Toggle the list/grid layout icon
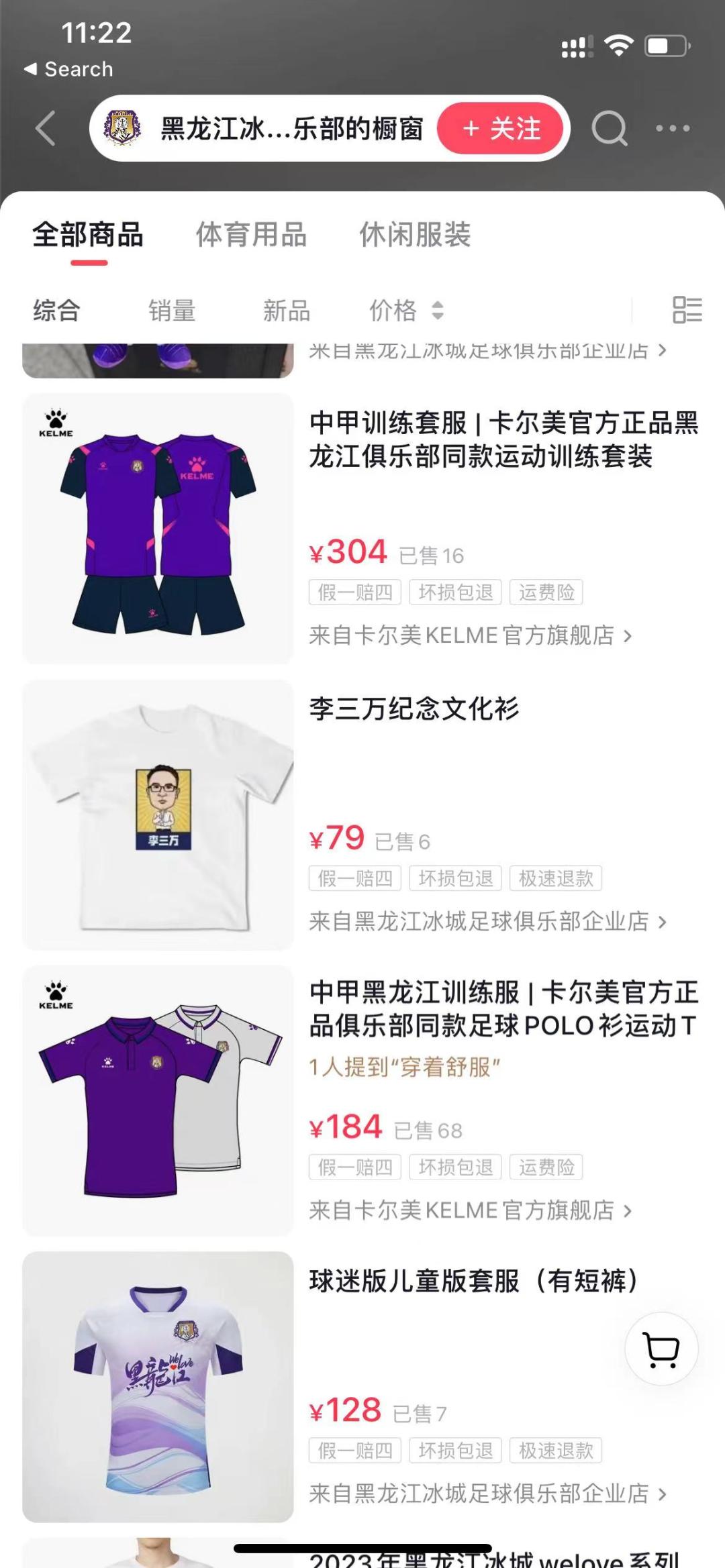This screenshot has height=1568, width=725. [687, 310]
